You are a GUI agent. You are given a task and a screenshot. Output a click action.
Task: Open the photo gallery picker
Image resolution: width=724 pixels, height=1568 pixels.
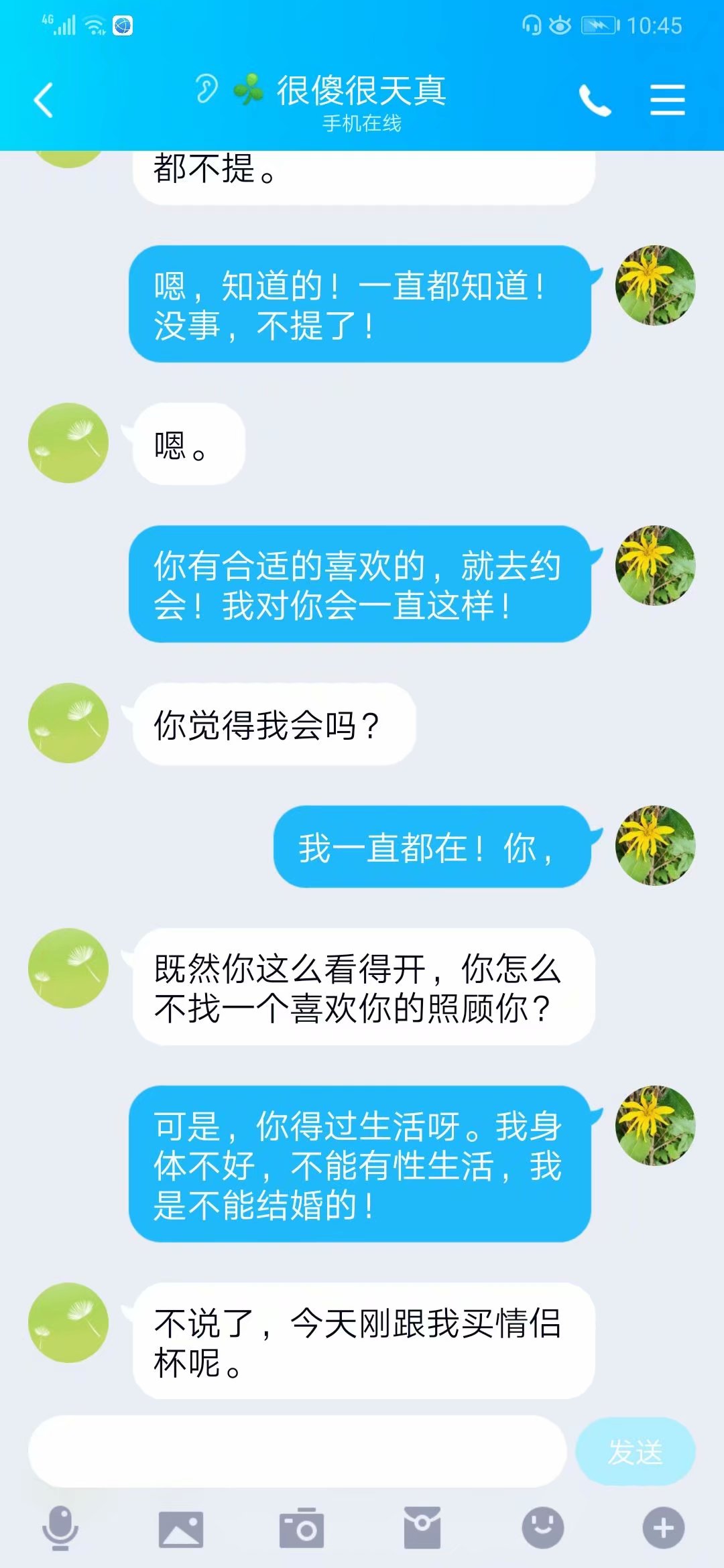(181, 1528)
